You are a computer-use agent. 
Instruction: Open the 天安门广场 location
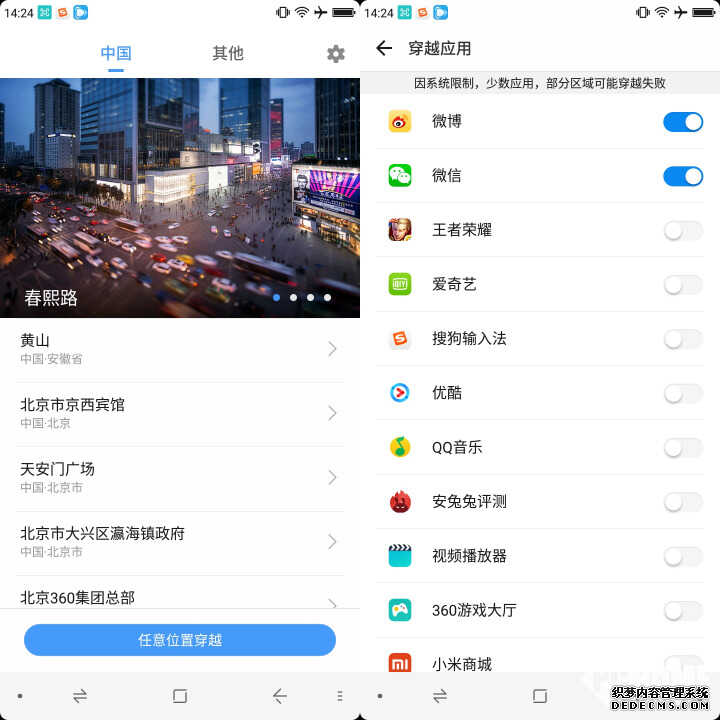tap(180, 477)
